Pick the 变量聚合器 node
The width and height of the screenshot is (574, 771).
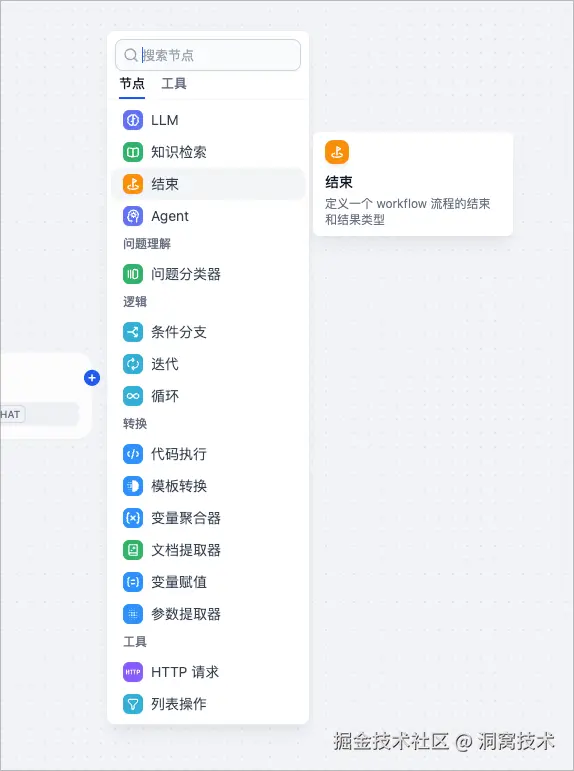[x=208, y=518]
